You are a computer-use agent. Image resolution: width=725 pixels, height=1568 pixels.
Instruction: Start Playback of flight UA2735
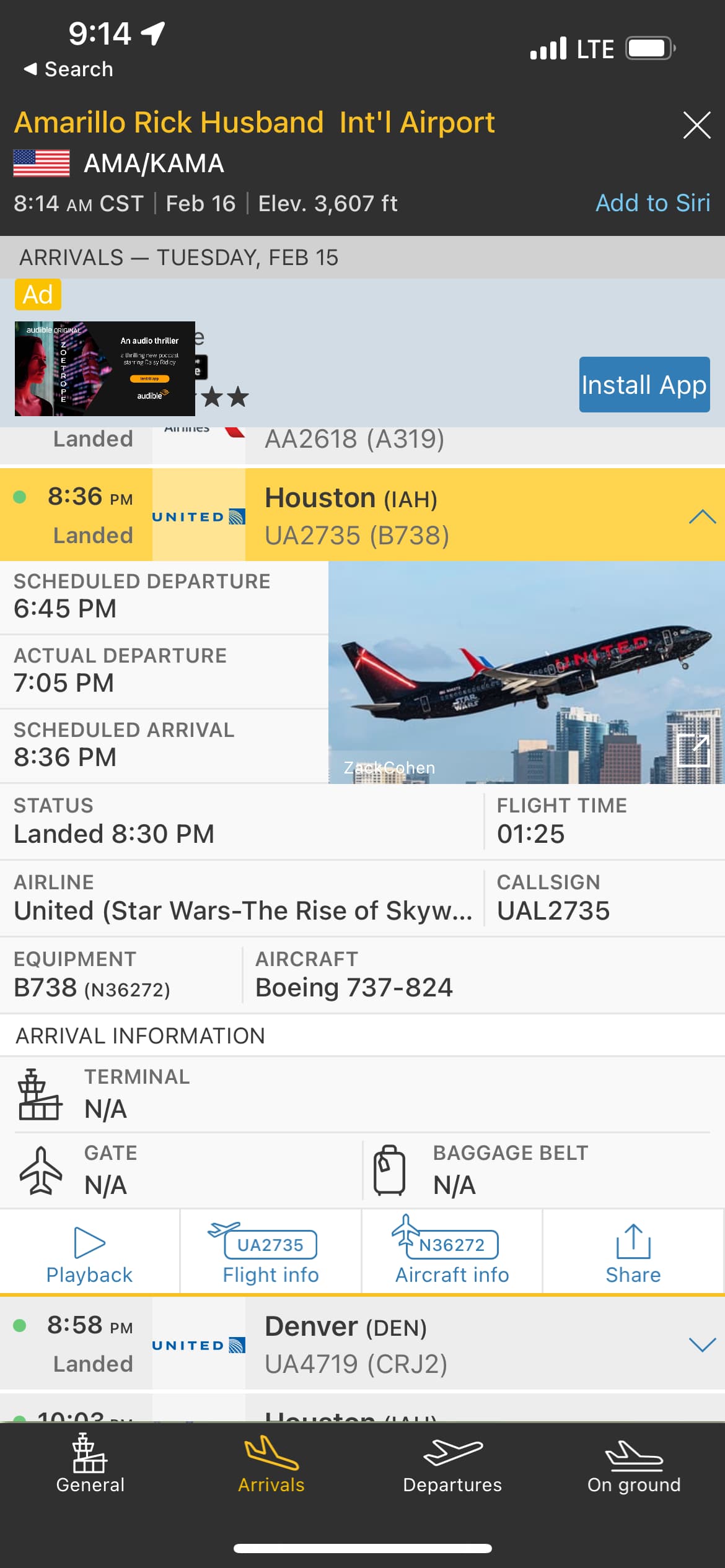click(90, 1252)
